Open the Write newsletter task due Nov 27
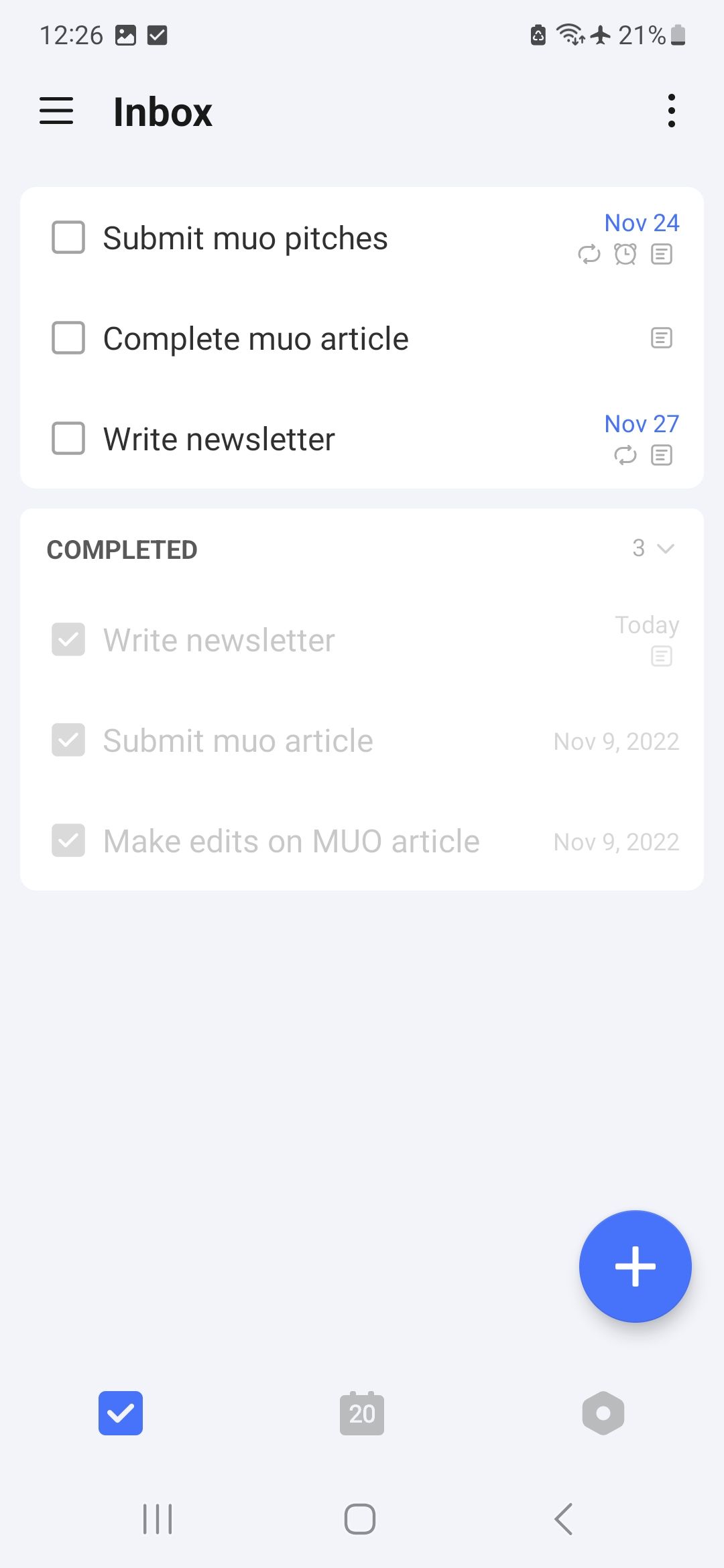724x1568 pixels. [x=219, y=440]
